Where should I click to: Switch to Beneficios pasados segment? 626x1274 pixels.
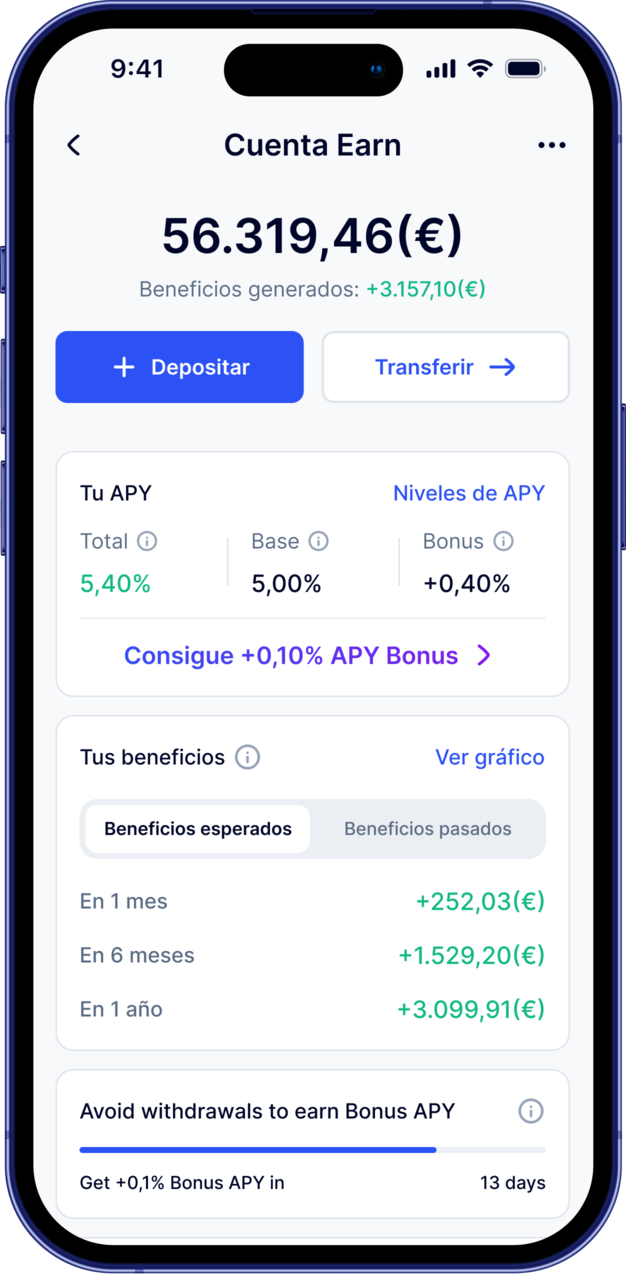coord(428,829)
